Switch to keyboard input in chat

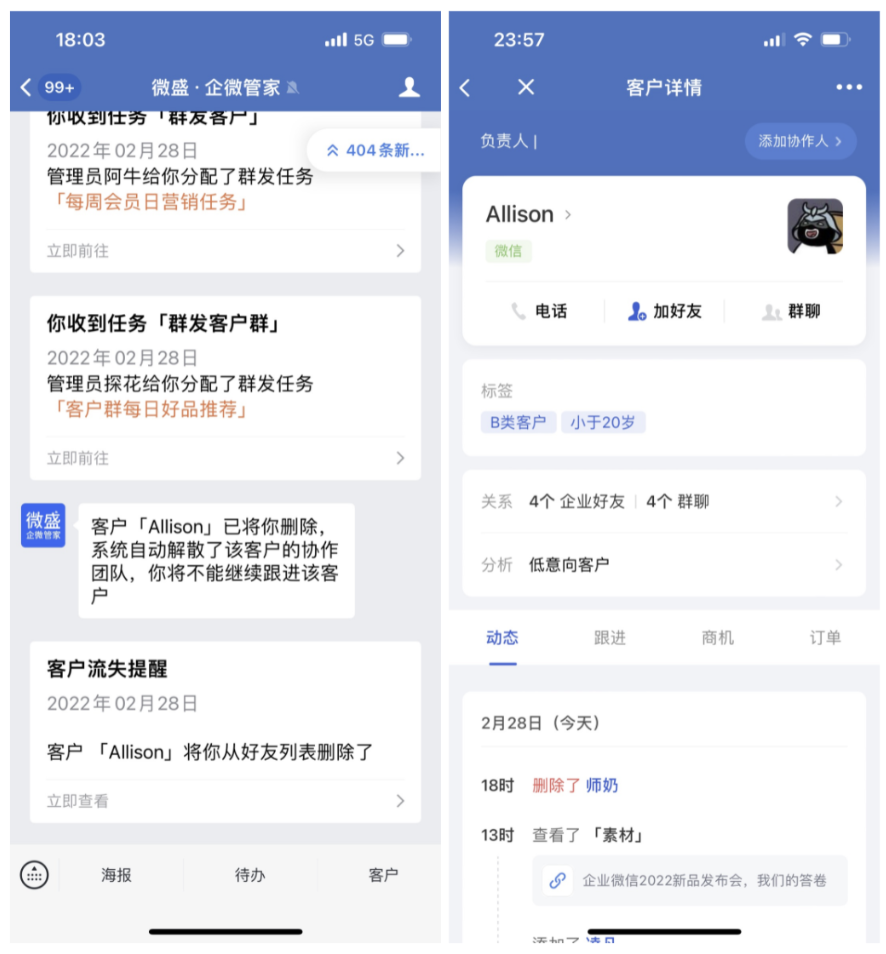click(x=34, y=874)
